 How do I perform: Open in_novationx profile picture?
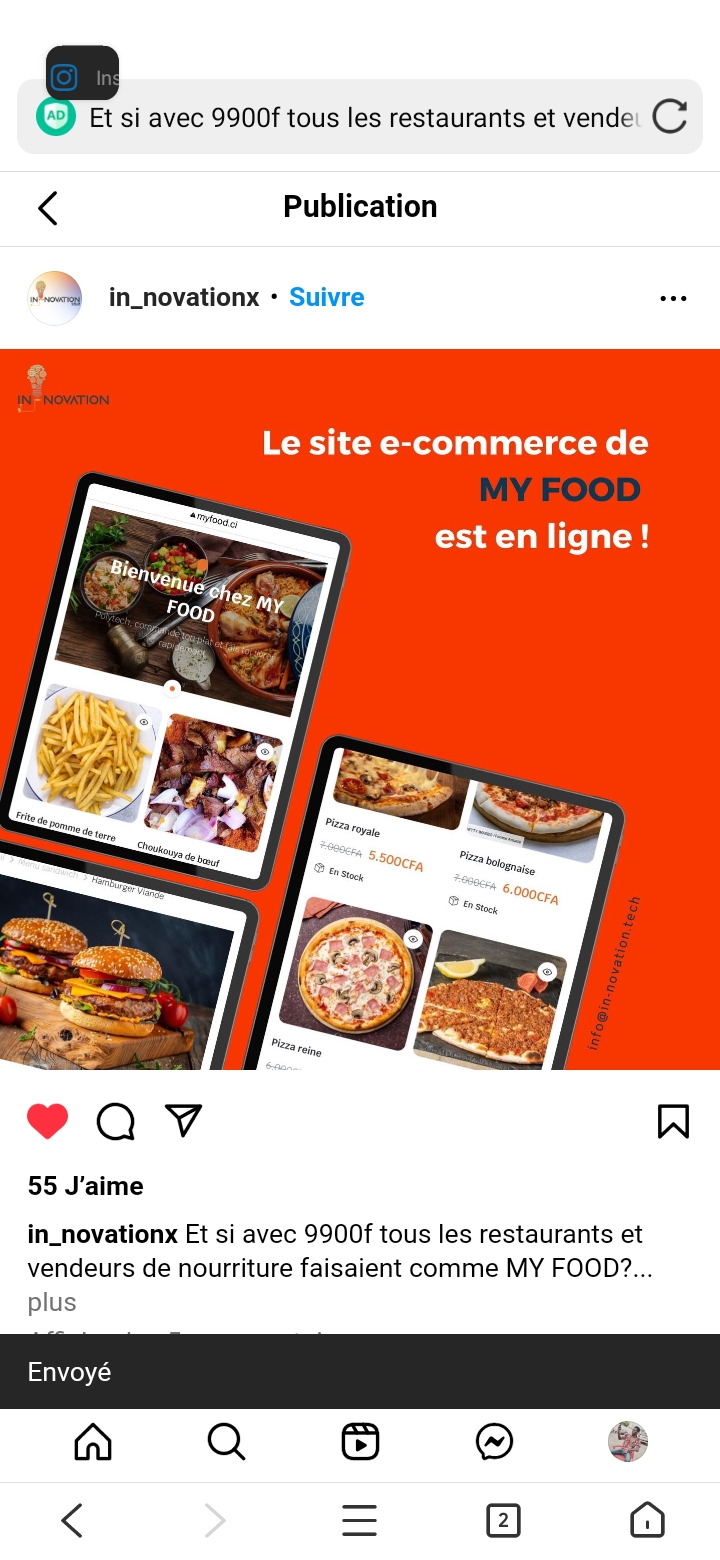coord(55,298)
